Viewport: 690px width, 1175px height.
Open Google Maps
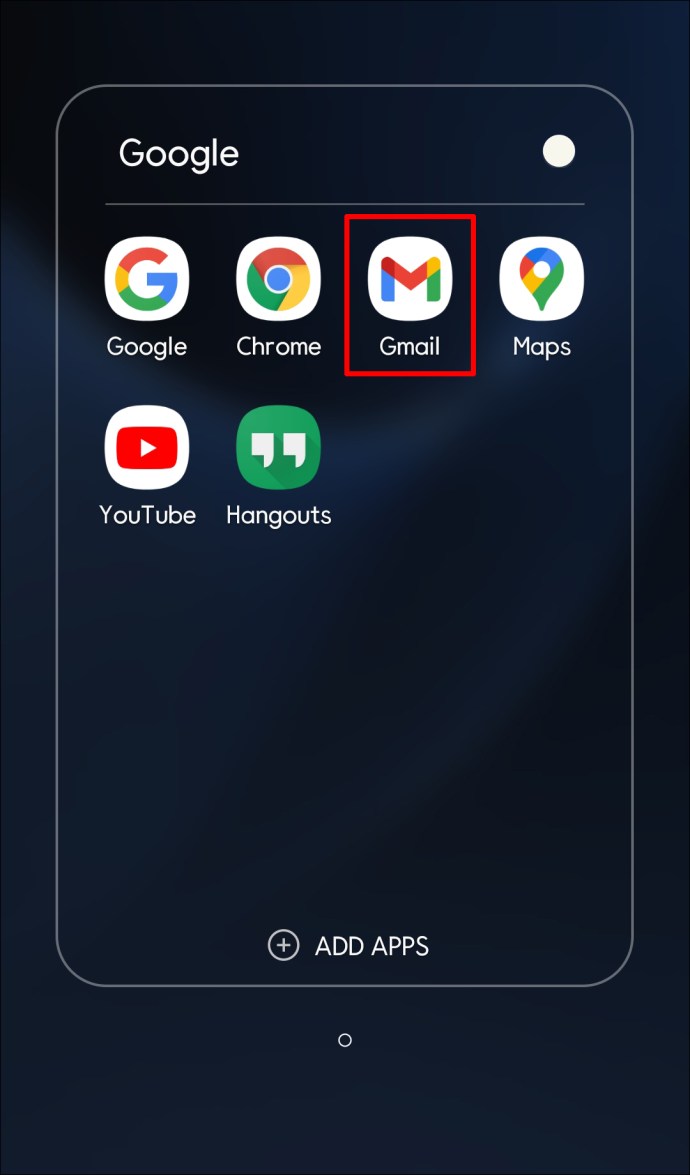tap(541, 280)
